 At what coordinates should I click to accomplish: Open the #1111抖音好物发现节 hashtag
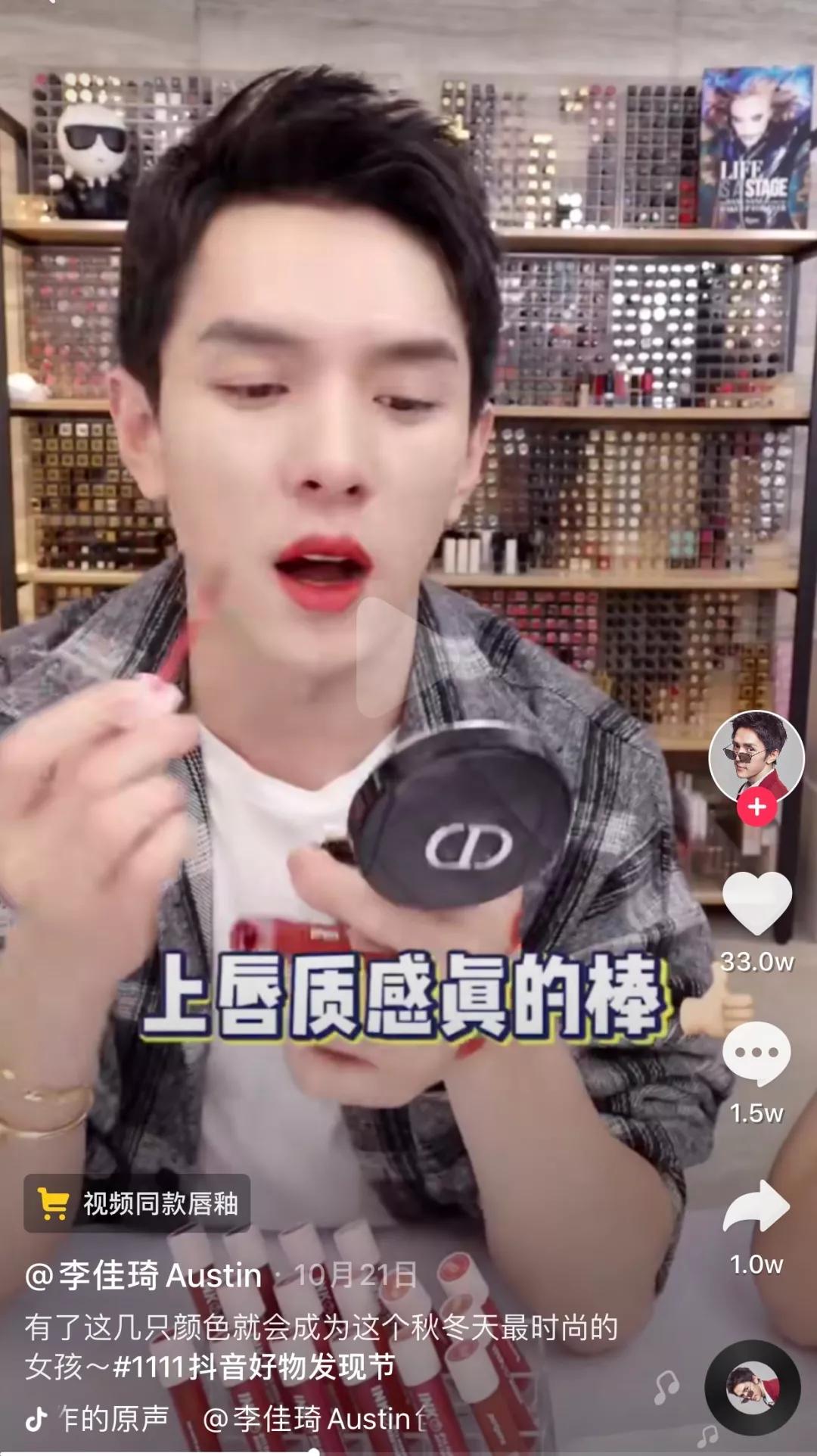pos(254,1367)
